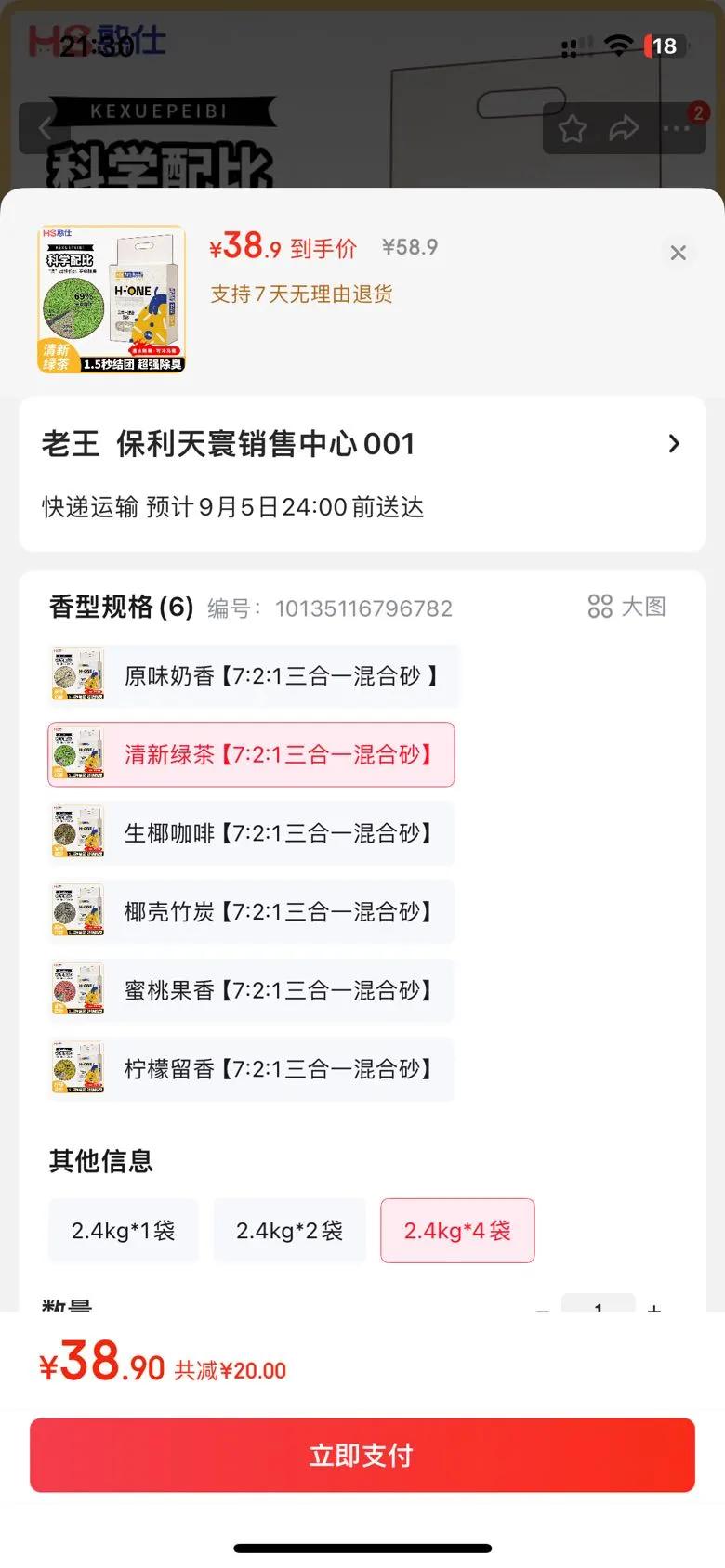Enlarge the product thumbnail image

[112, 299]
